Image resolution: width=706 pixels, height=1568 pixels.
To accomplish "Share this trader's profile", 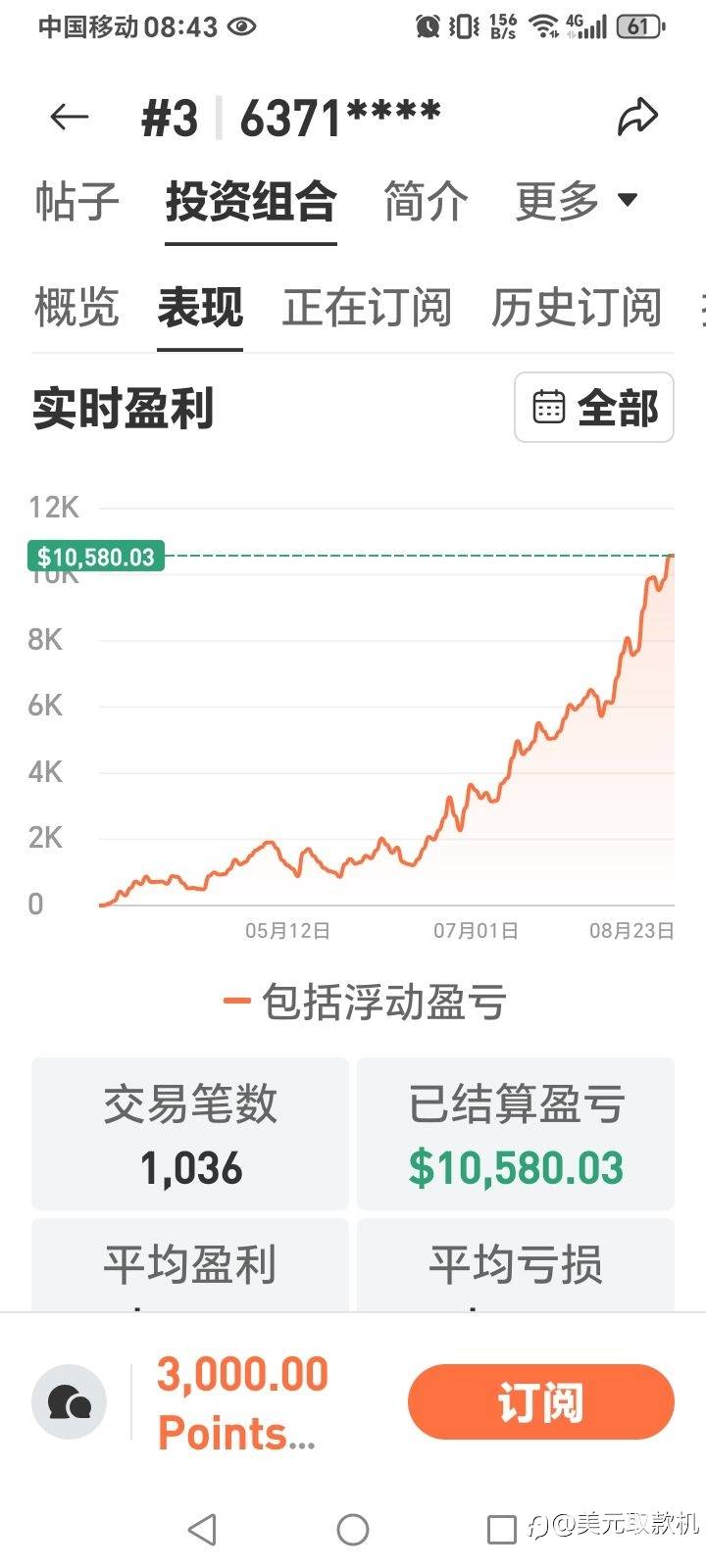I will click(637, 118).
